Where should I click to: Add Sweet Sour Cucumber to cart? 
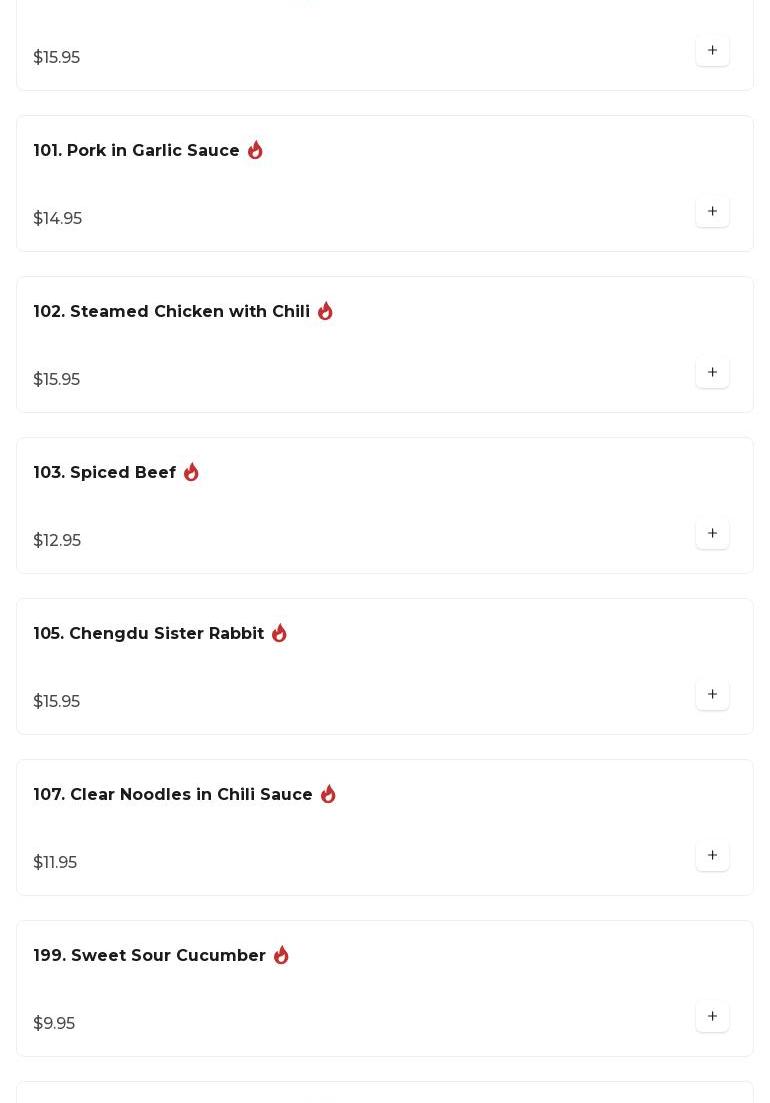(712, 1017)
